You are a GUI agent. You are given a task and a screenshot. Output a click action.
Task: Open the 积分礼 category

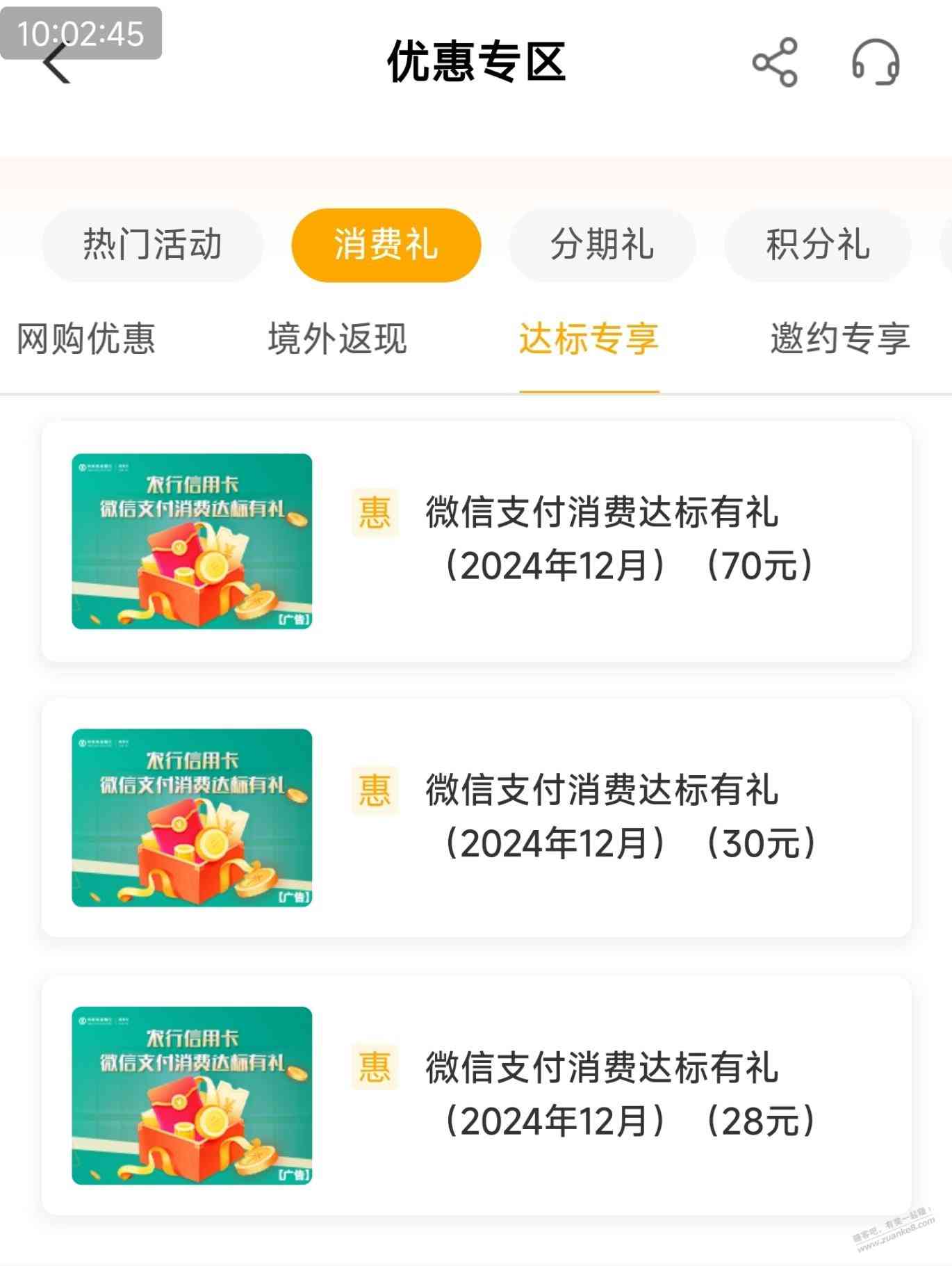(817, 245)
